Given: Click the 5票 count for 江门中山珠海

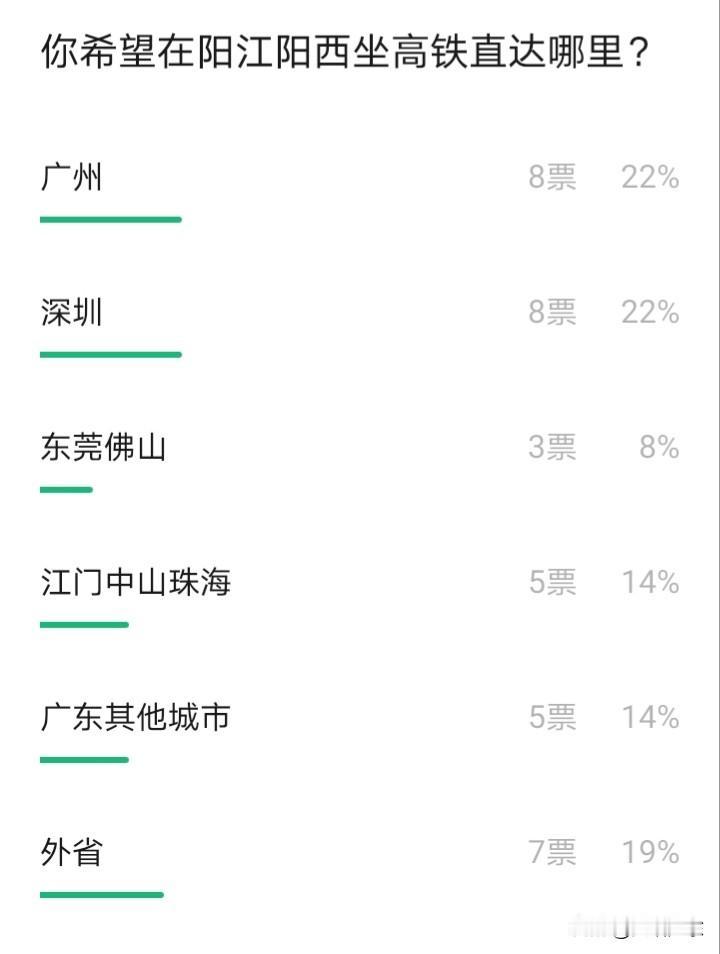Looking at the screenshot, I should (x=555, y=583).
